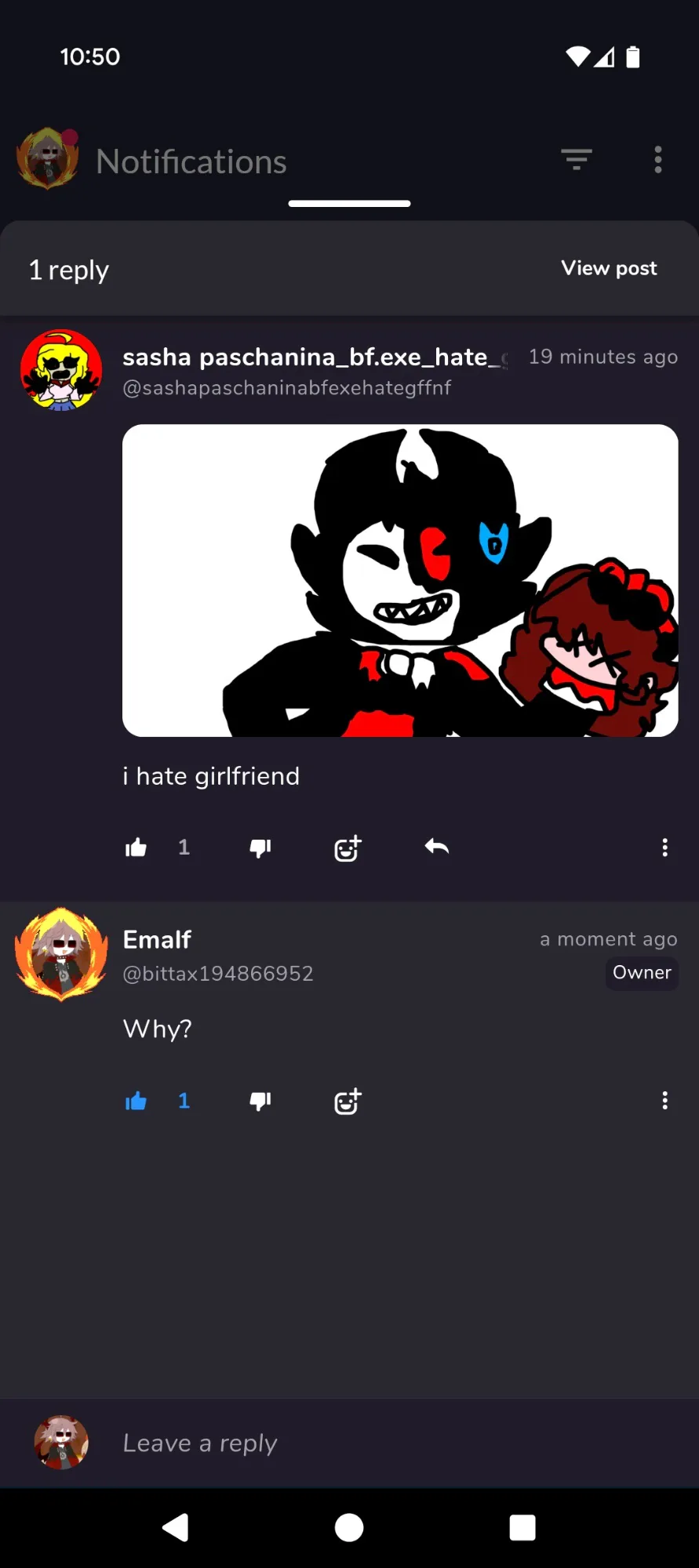Open the overflow menu beside Notifications
699x1568 pixels.
[x=658, y=160]
